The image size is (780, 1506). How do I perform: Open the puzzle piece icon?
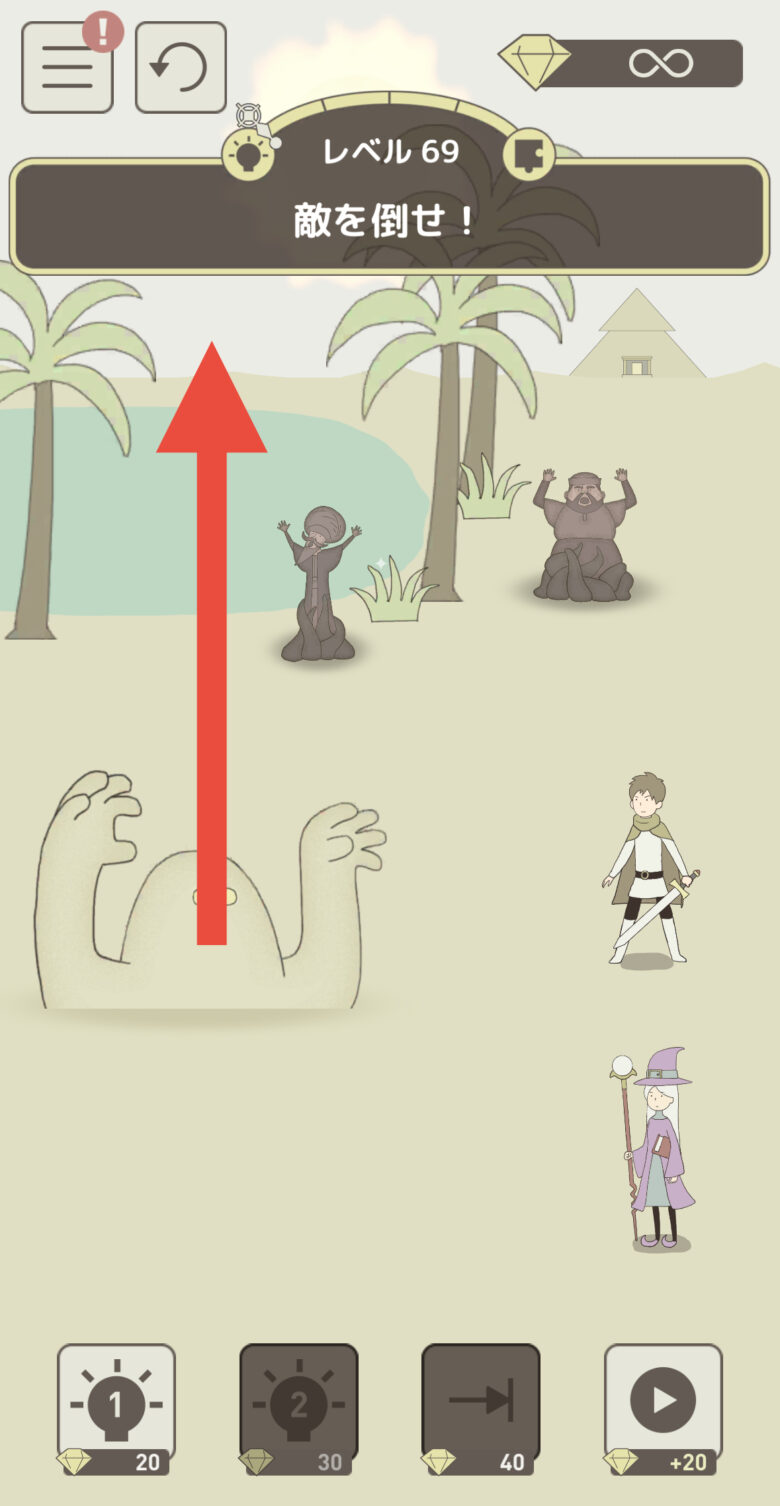527,155
